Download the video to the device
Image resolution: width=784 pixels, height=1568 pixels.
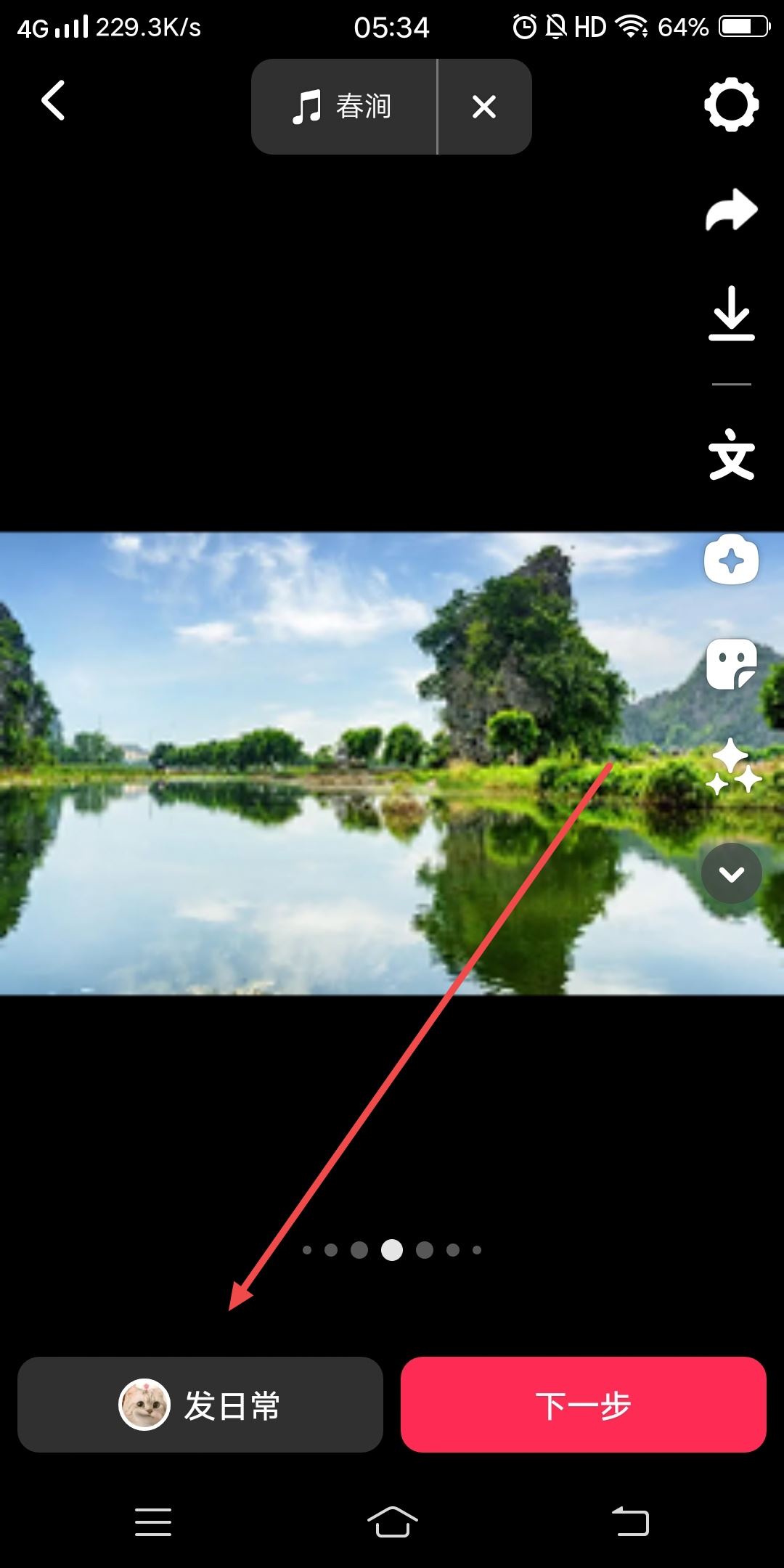click(731, 313)
